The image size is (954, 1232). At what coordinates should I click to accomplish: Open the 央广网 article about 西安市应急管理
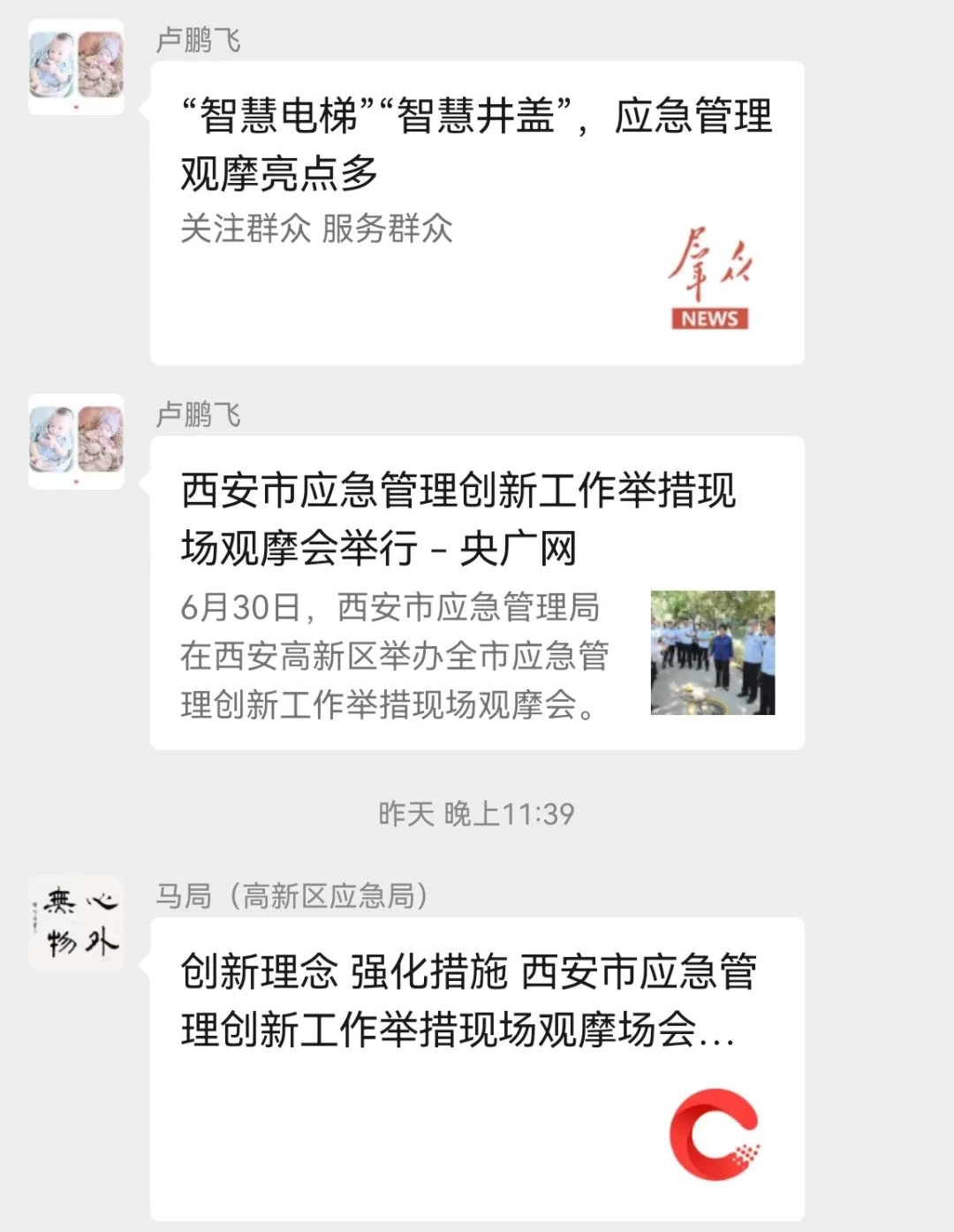point(477,592)
